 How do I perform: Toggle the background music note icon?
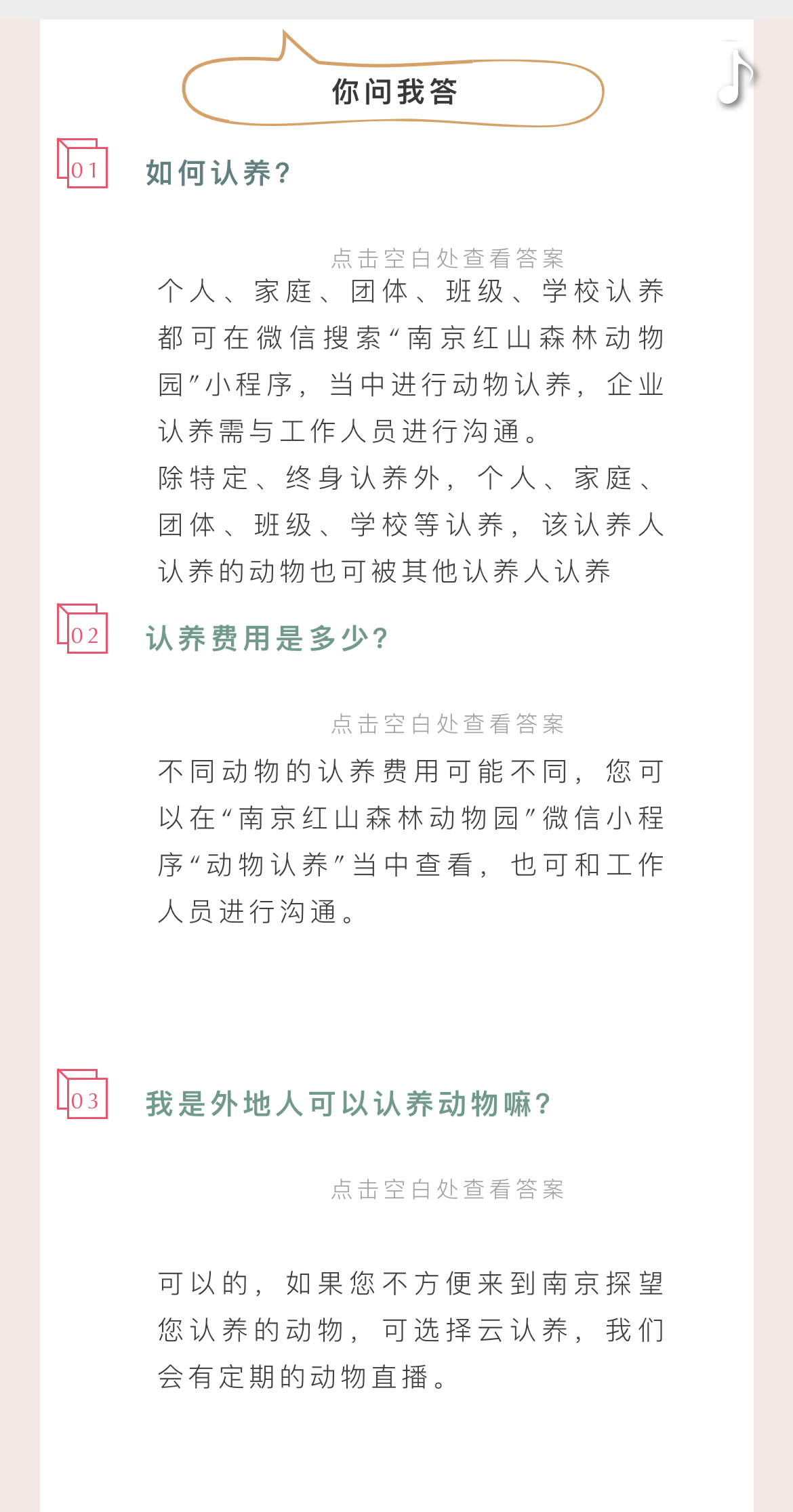pyautogui.click(x=735, y=76)
